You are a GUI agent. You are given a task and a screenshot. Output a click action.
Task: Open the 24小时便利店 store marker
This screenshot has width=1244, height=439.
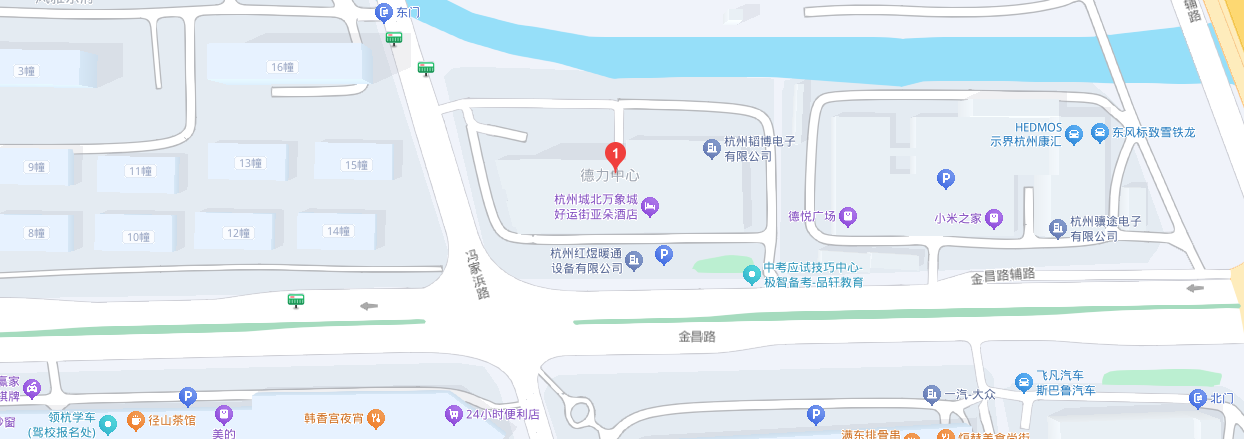[x=454, y=413]
